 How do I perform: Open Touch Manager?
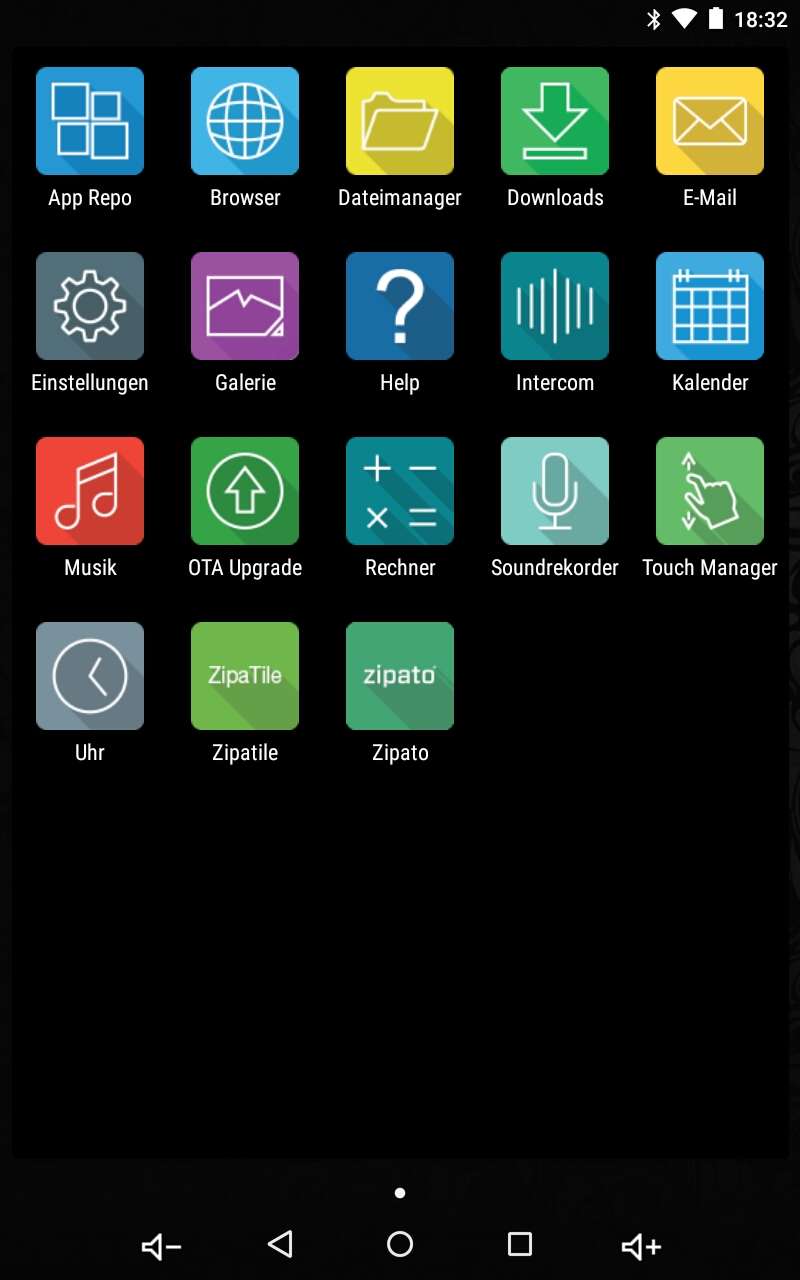click(x=710, y=491)
